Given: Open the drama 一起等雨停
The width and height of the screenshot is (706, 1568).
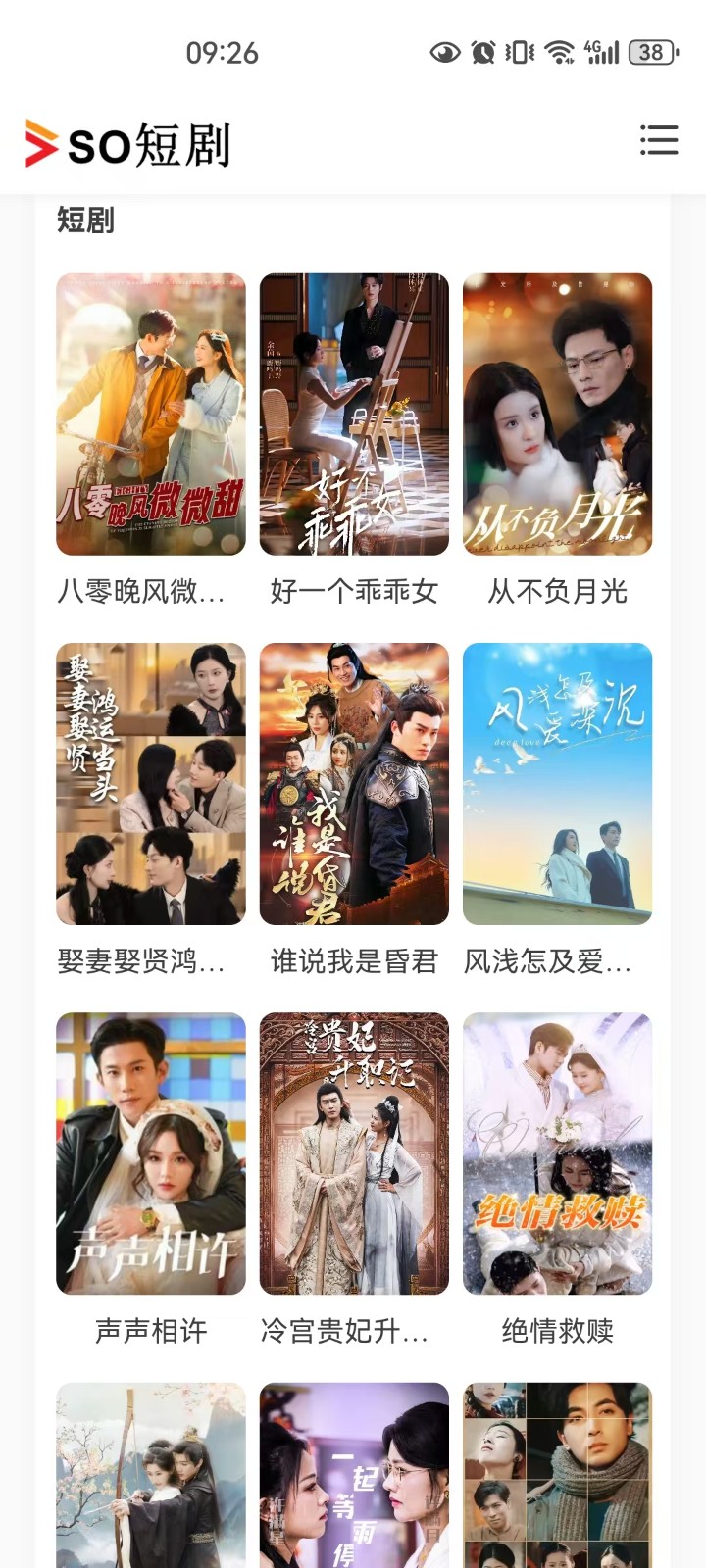Looking at the screenshot, I should (354, 1475).
